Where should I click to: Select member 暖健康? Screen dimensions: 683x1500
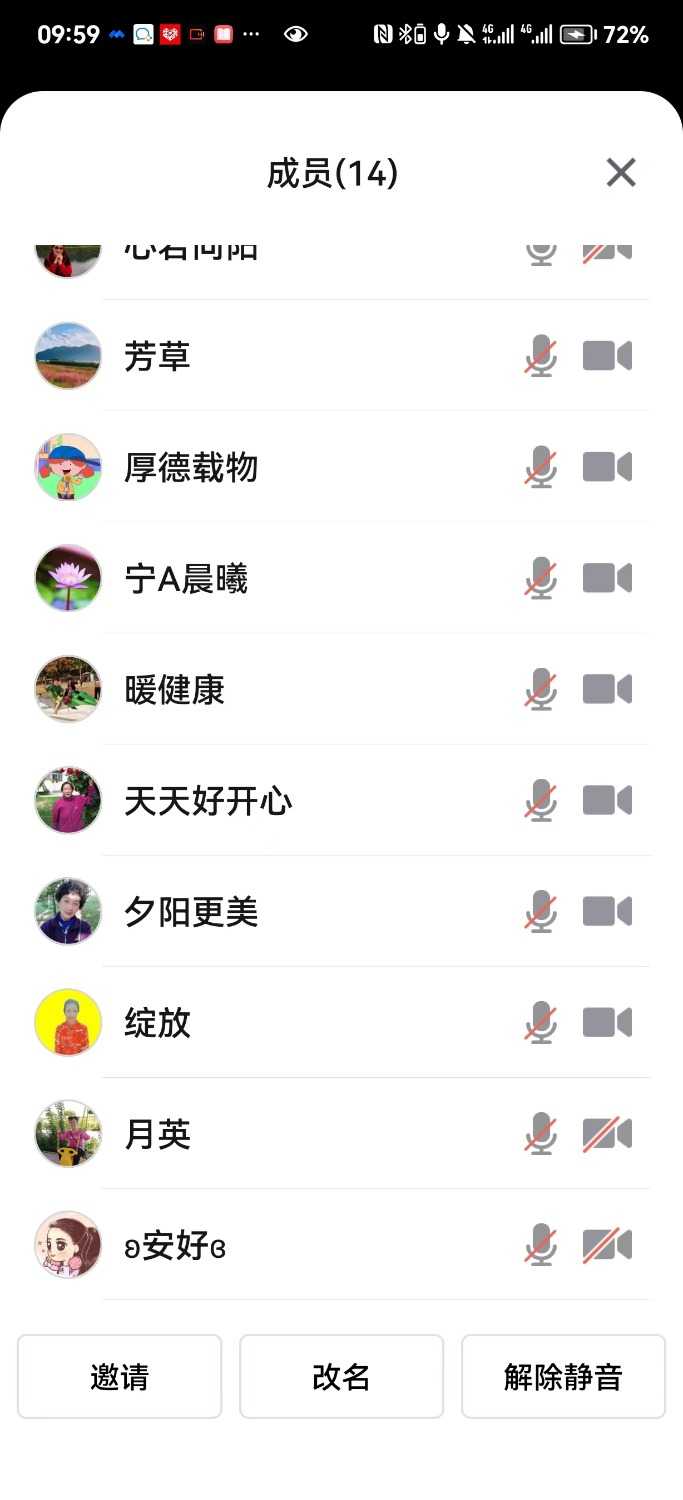click(175, 690)
